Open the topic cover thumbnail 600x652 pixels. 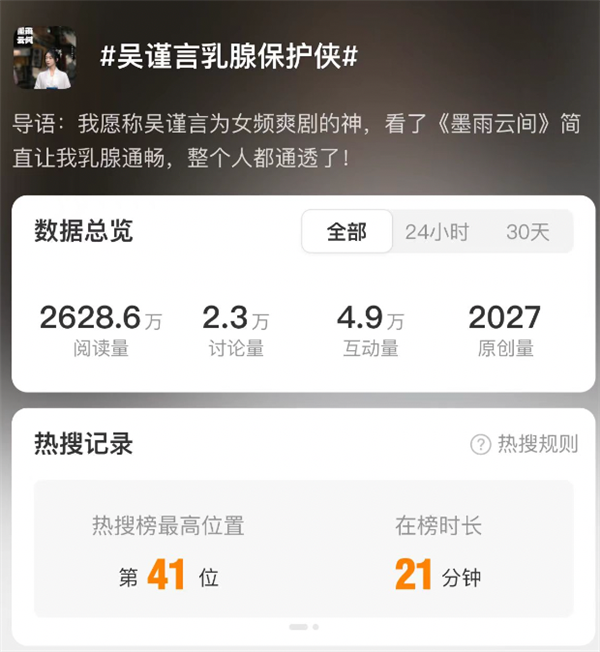(x=44, y=58)
